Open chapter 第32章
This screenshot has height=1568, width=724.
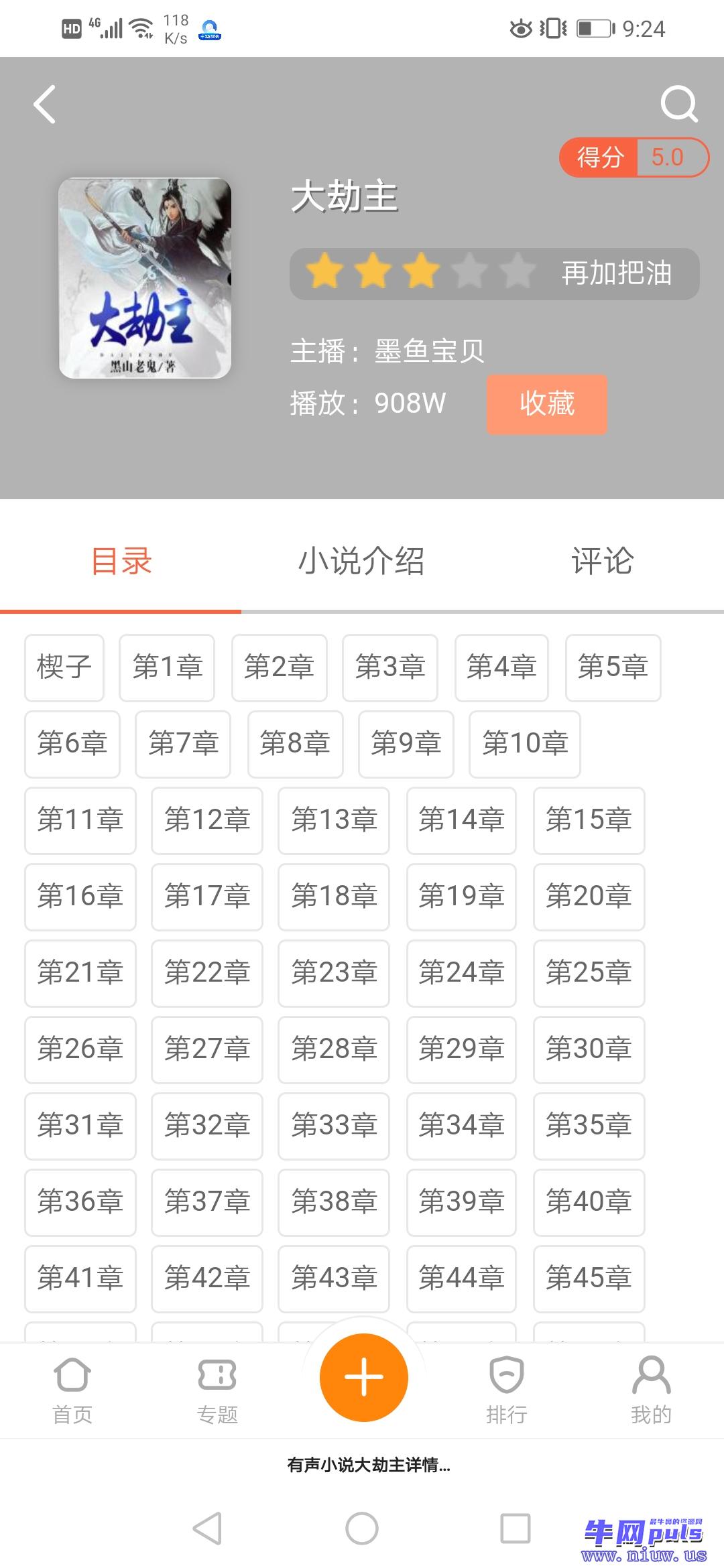206,1126
